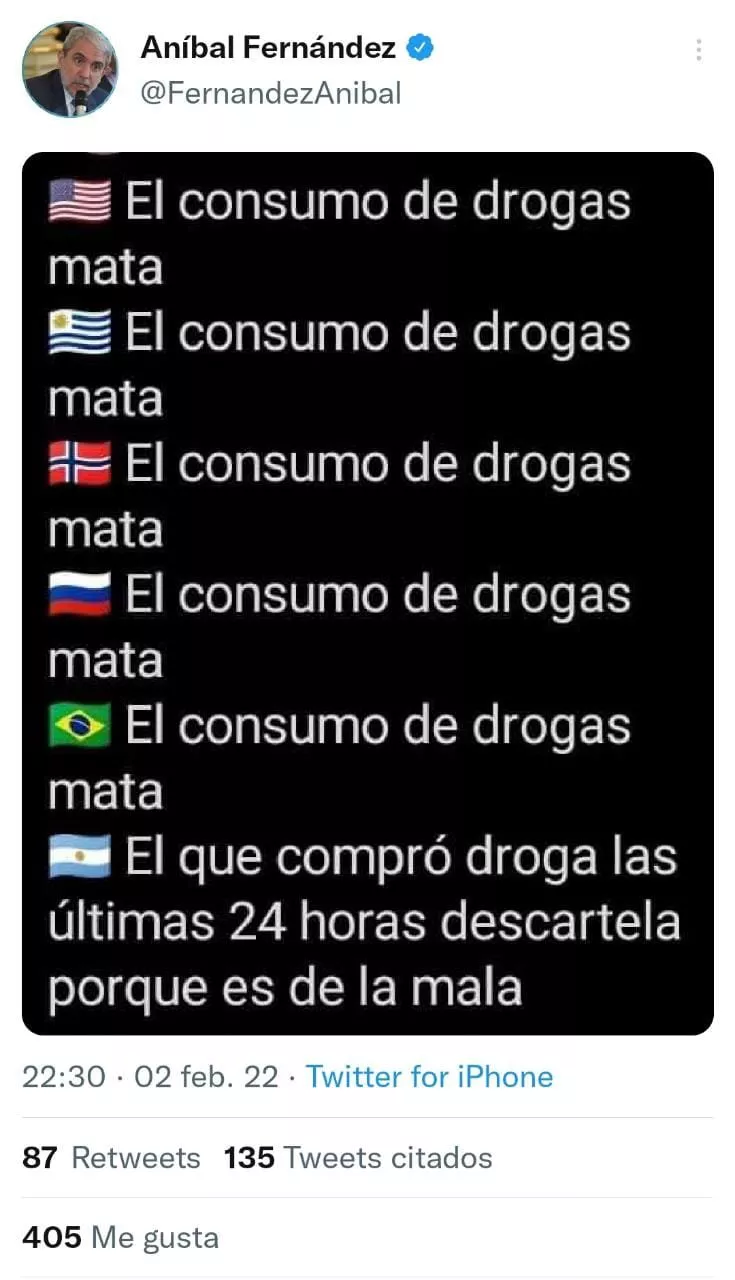See who liked: 405 Me gusta
Screen dimensions: 735x1280
[x=120, y=1238]
